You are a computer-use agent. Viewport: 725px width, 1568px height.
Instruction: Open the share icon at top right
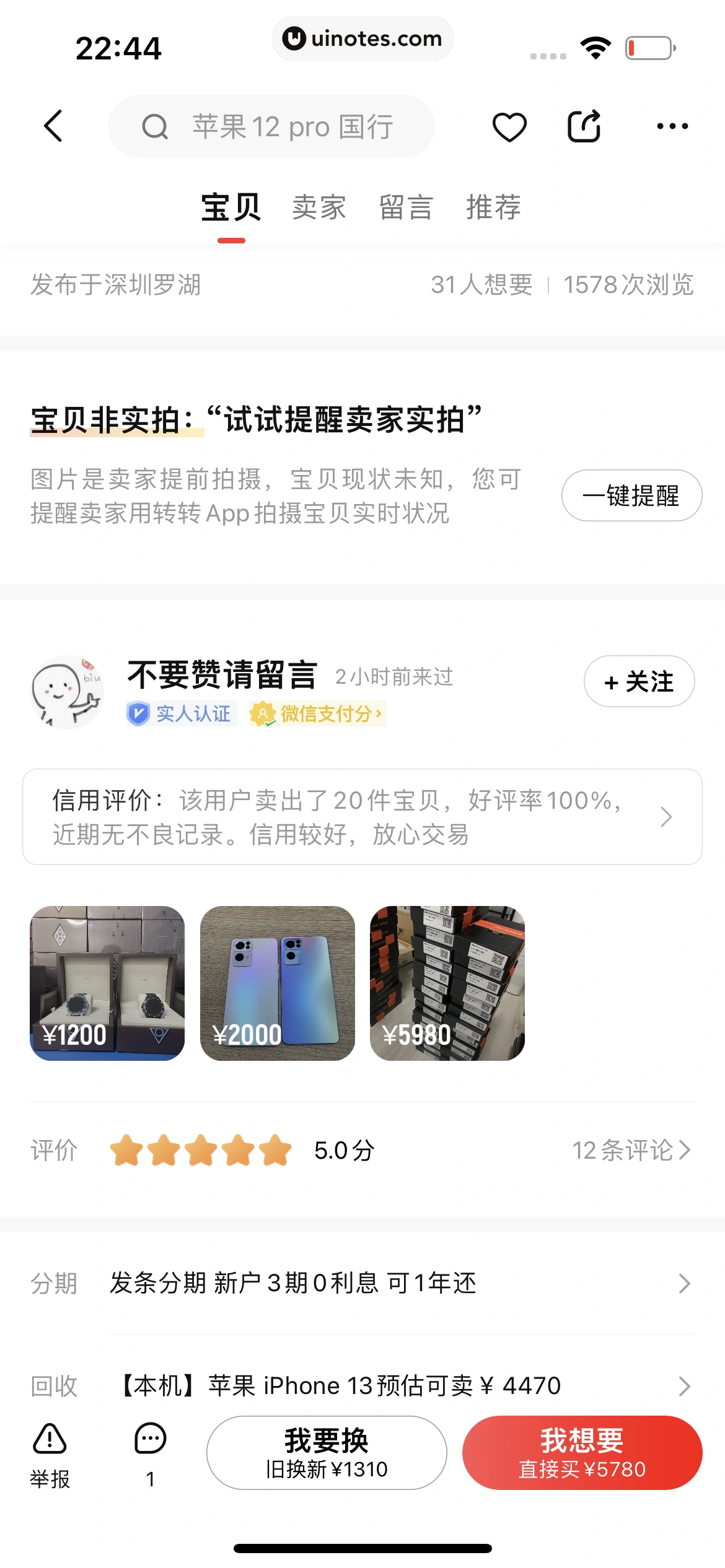coord(584,126)
